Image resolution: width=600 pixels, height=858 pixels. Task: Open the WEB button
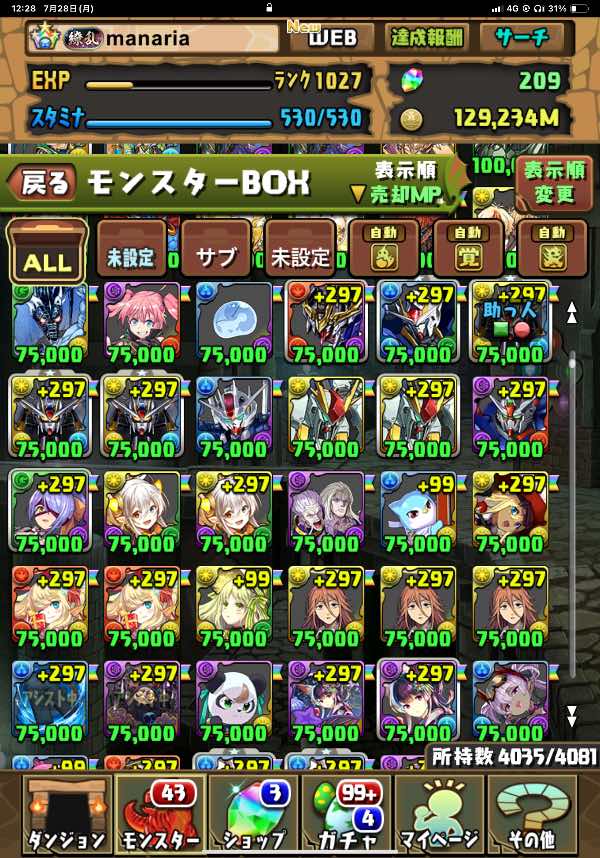[330, 39]
